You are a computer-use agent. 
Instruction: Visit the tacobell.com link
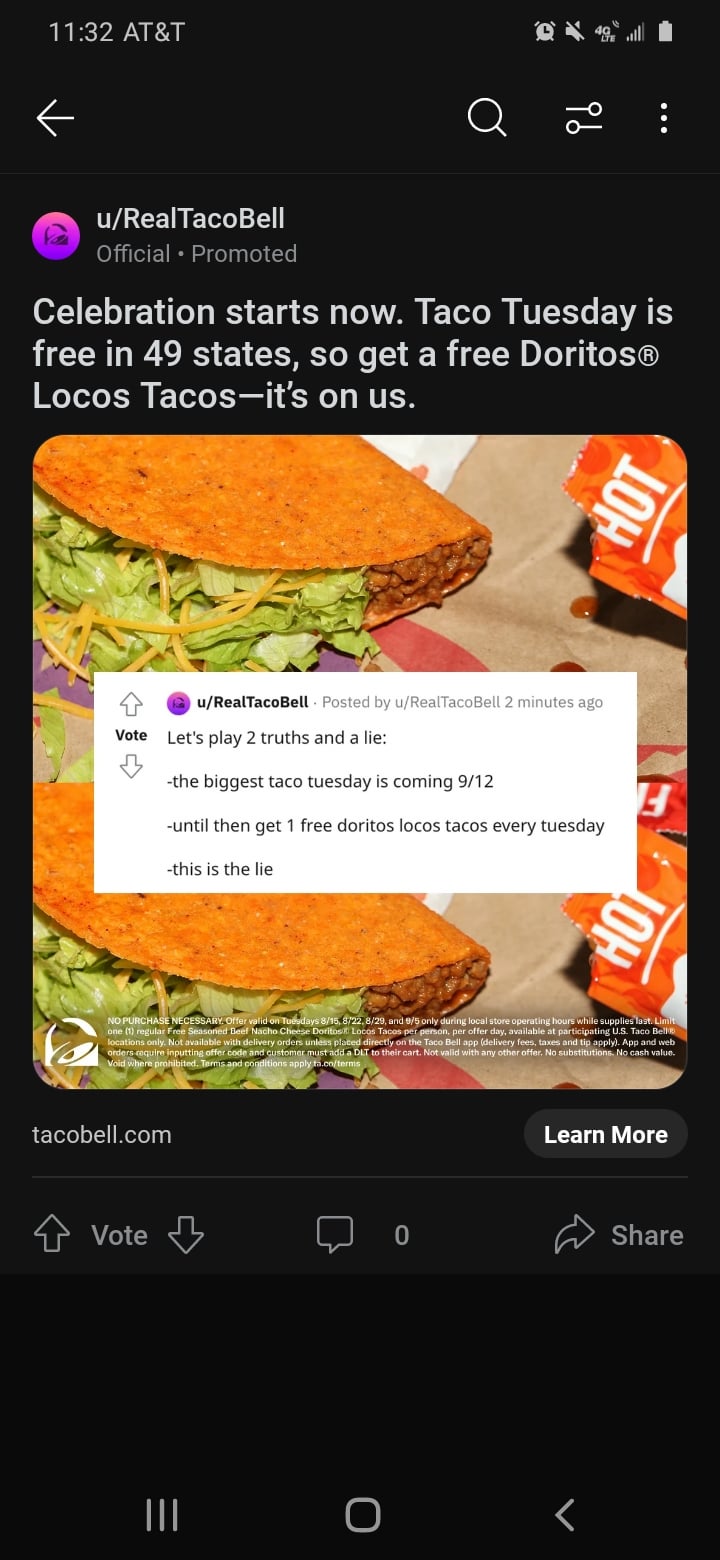(x=102, y=1135)
